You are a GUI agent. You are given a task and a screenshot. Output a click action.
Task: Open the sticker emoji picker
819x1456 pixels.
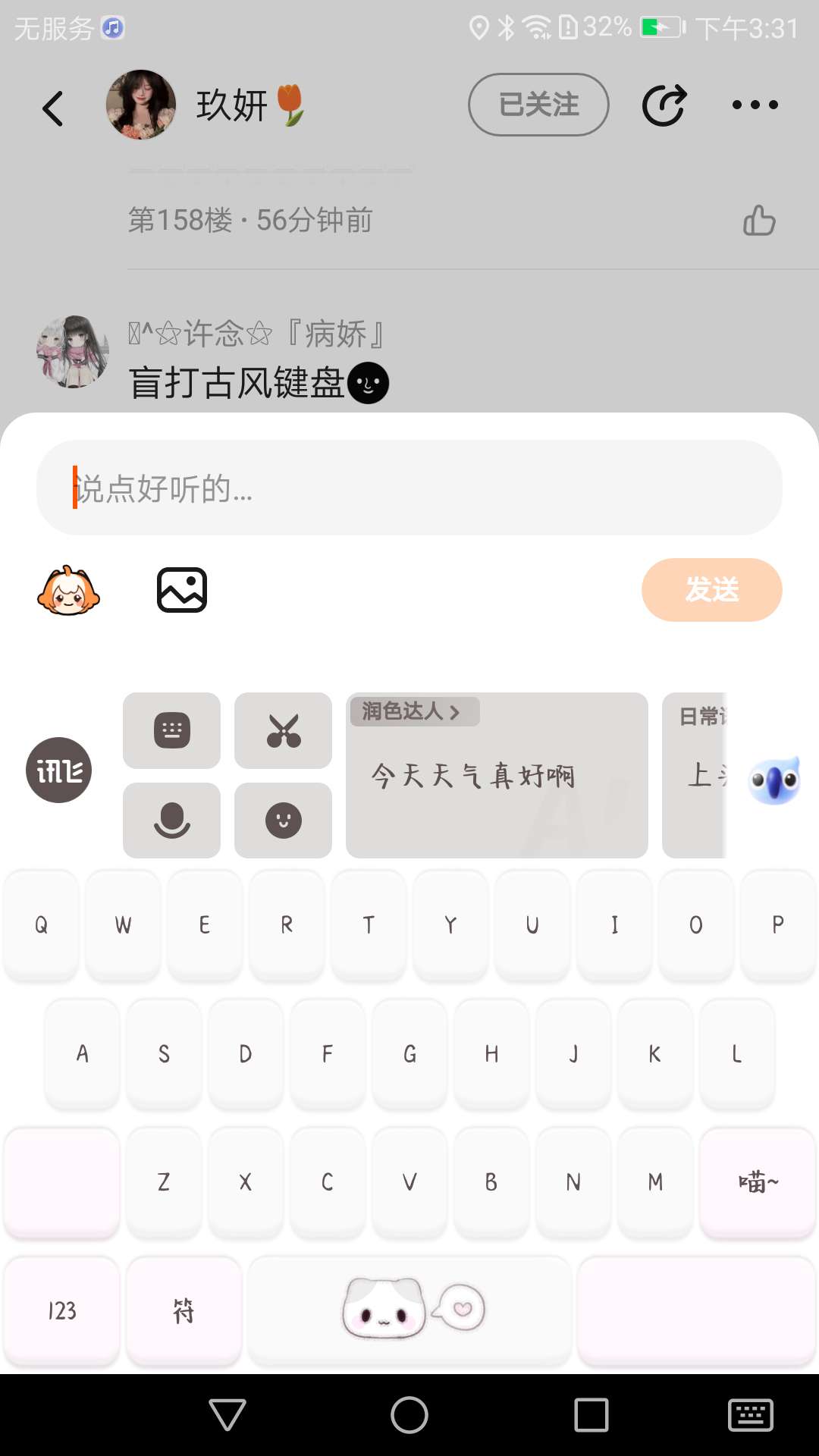point(68,590)
